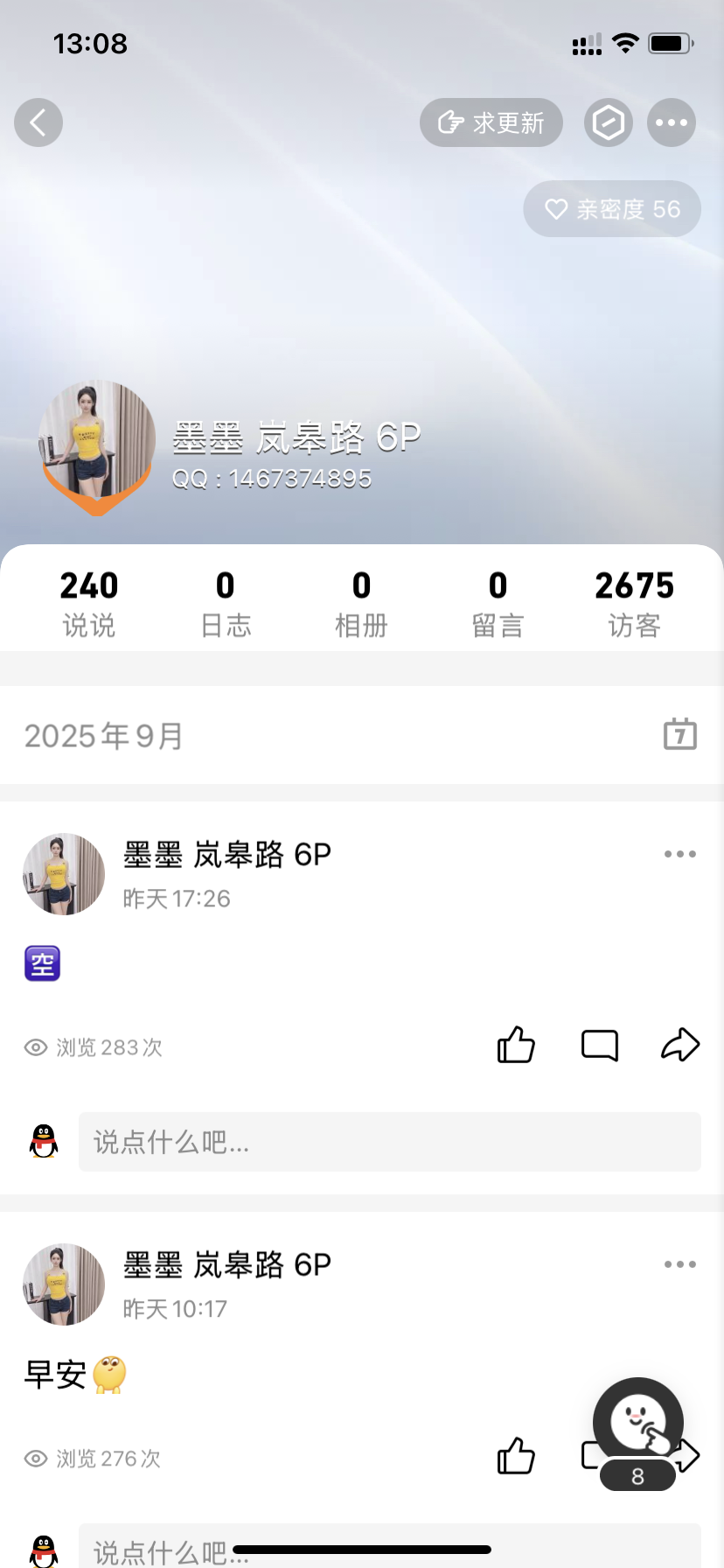
Task: Open the calendar date picker icon
Action: click(x=679, y=734)
